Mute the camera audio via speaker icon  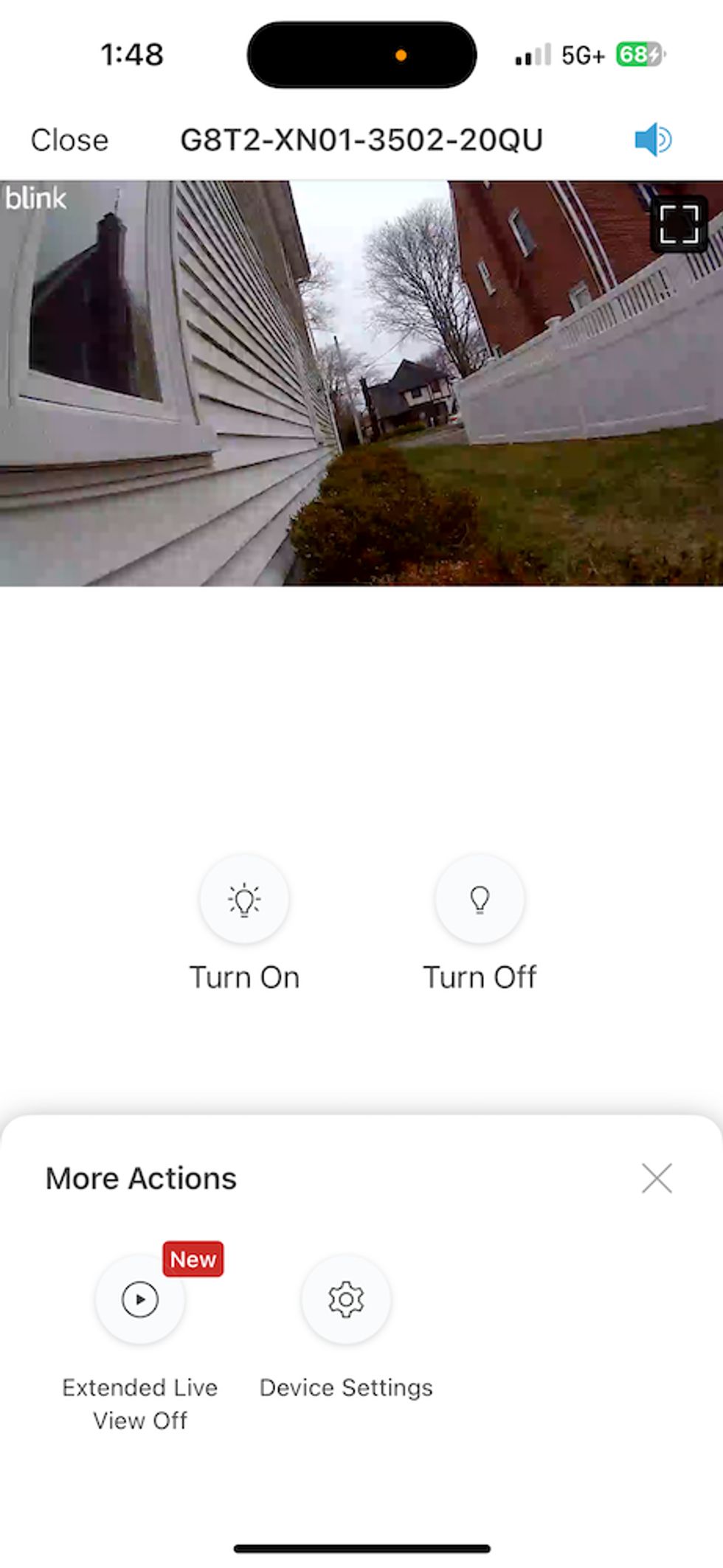click(652, 139)
